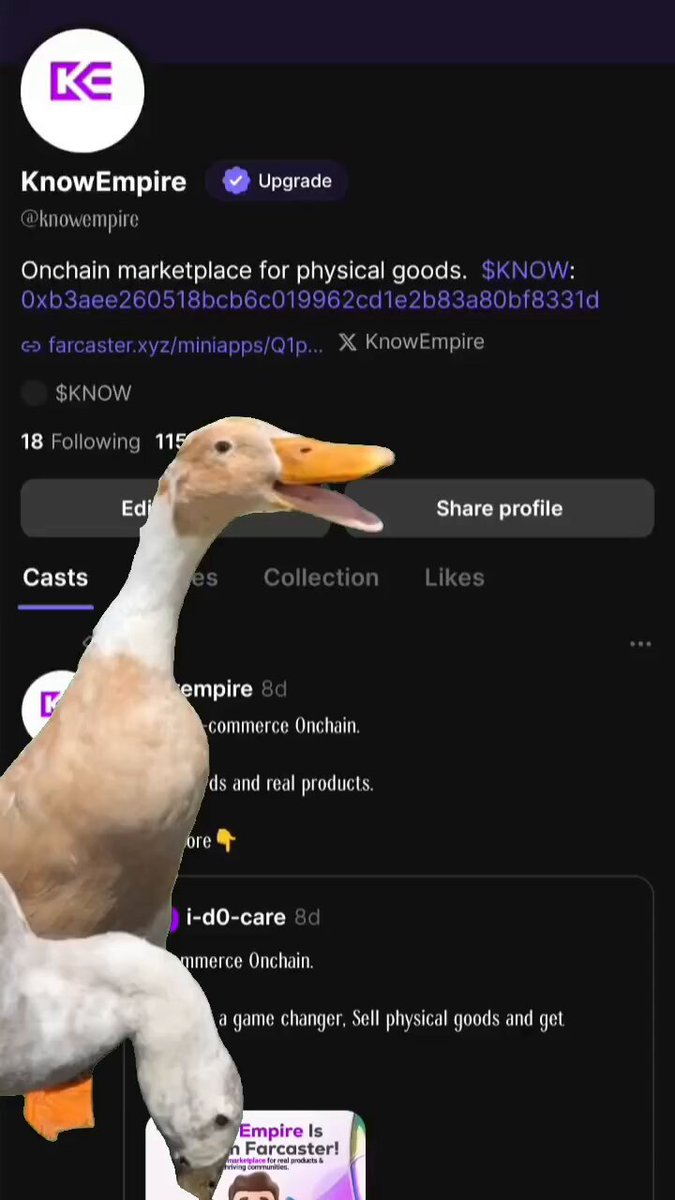
Task: Open the three-dot menu above the cast
Action: [640, 644]
